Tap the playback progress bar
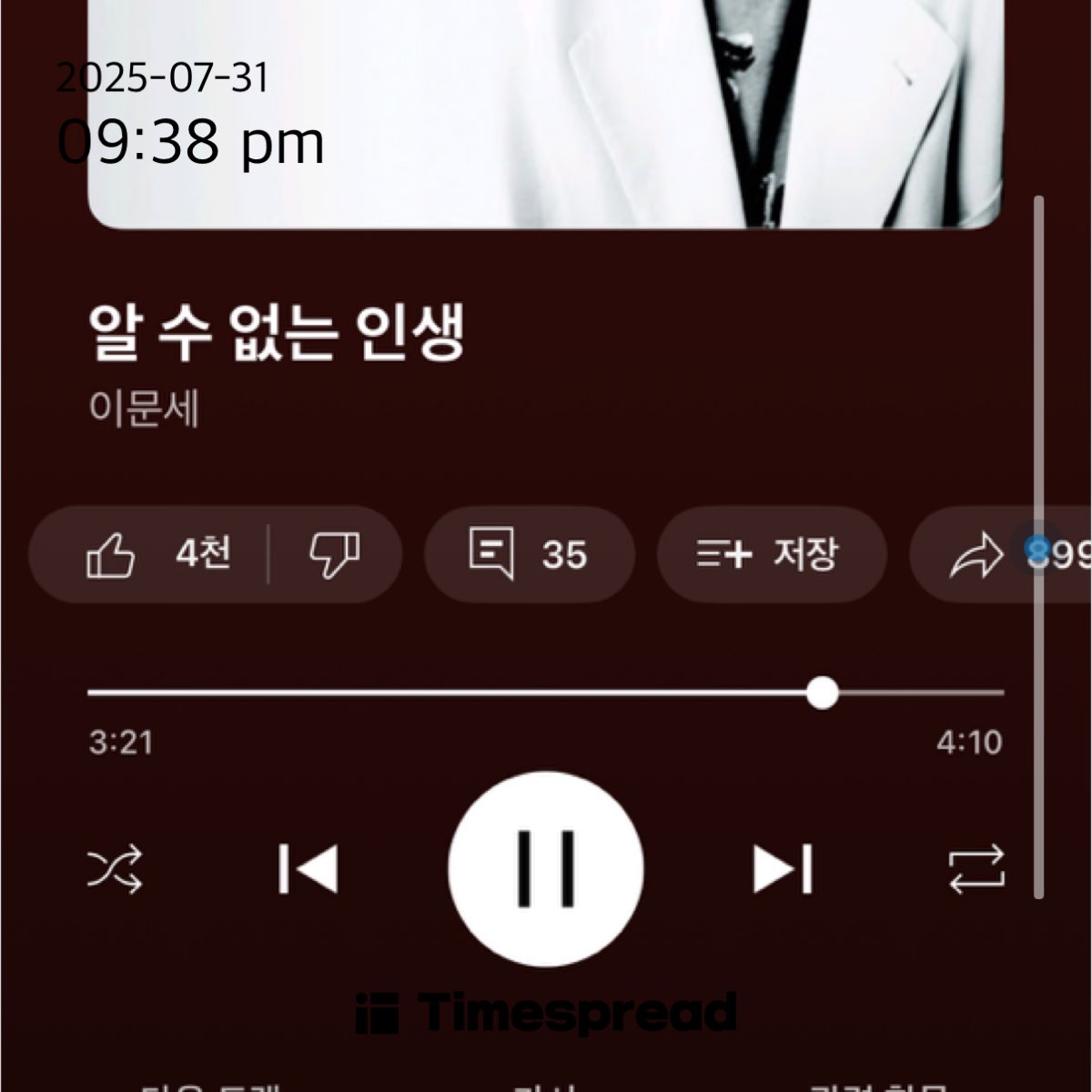Screen dimensions: 1092x1092 pyautogui.click(x=546, y=693)
